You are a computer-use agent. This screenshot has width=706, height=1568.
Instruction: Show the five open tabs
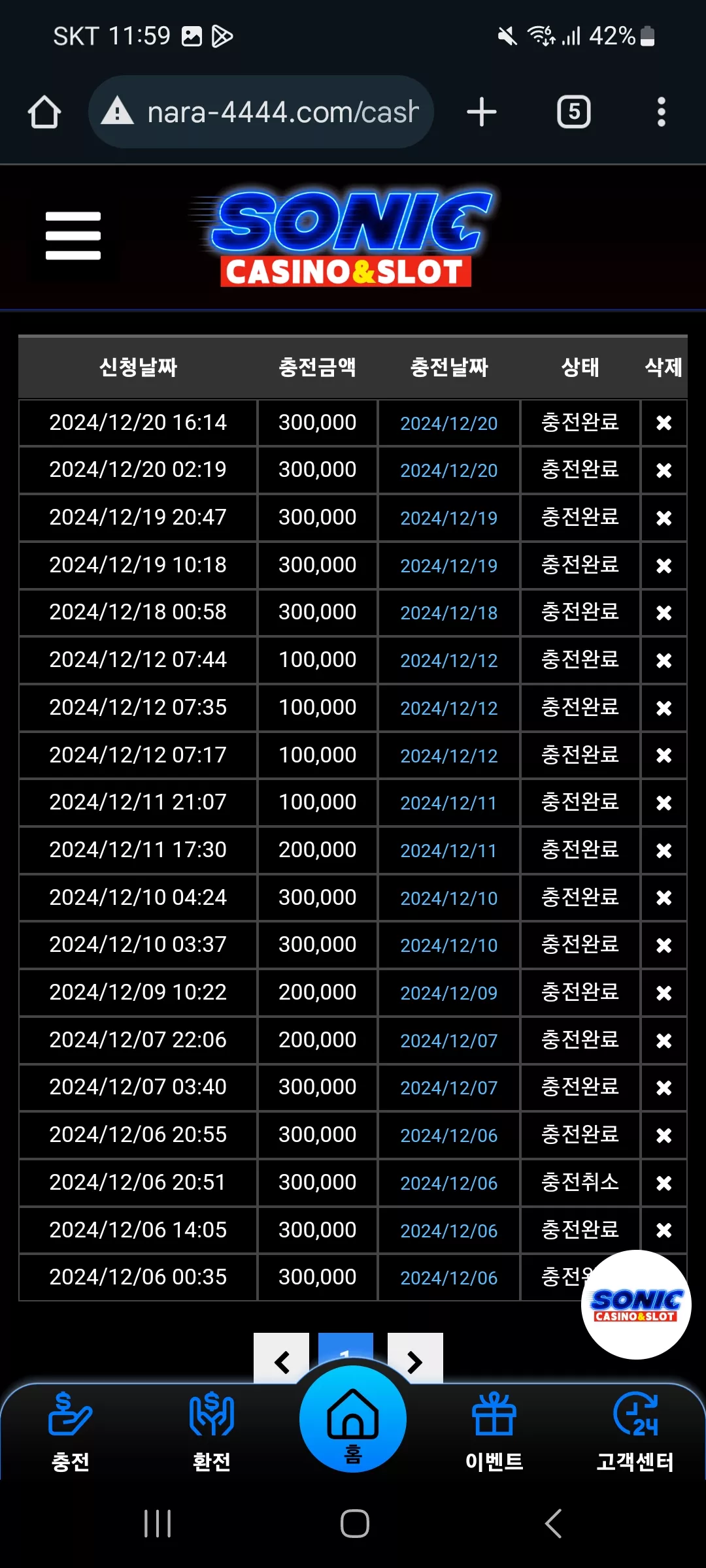point(574,112)
